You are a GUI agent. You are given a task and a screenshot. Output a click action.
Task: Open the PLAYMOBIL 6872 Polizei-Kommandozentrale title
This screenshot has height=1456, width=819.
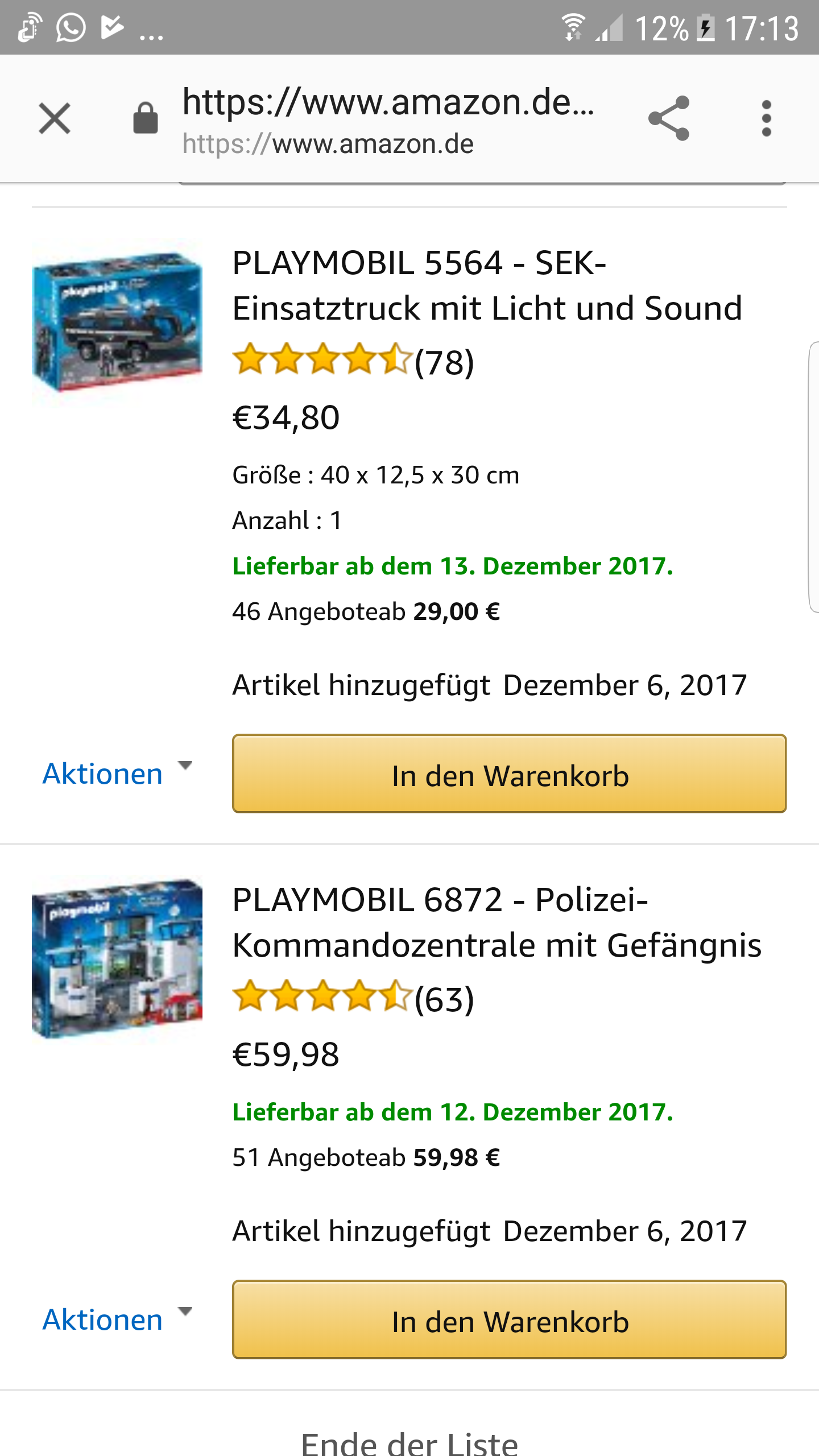coord(497,923)
